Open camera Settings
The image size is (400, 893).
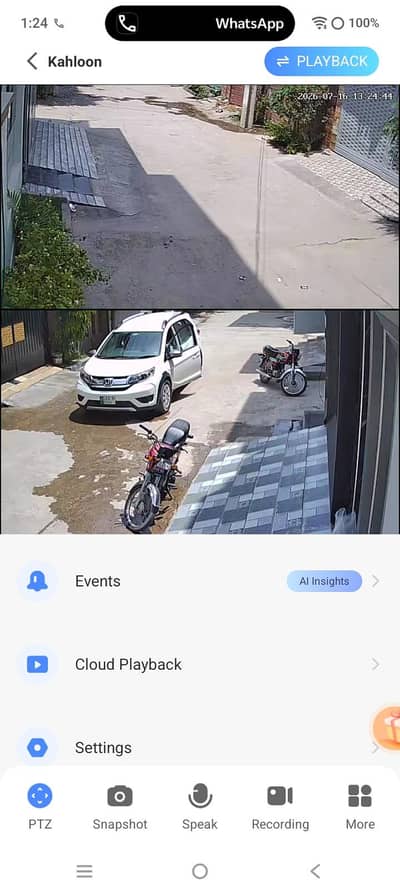[200, 747]
